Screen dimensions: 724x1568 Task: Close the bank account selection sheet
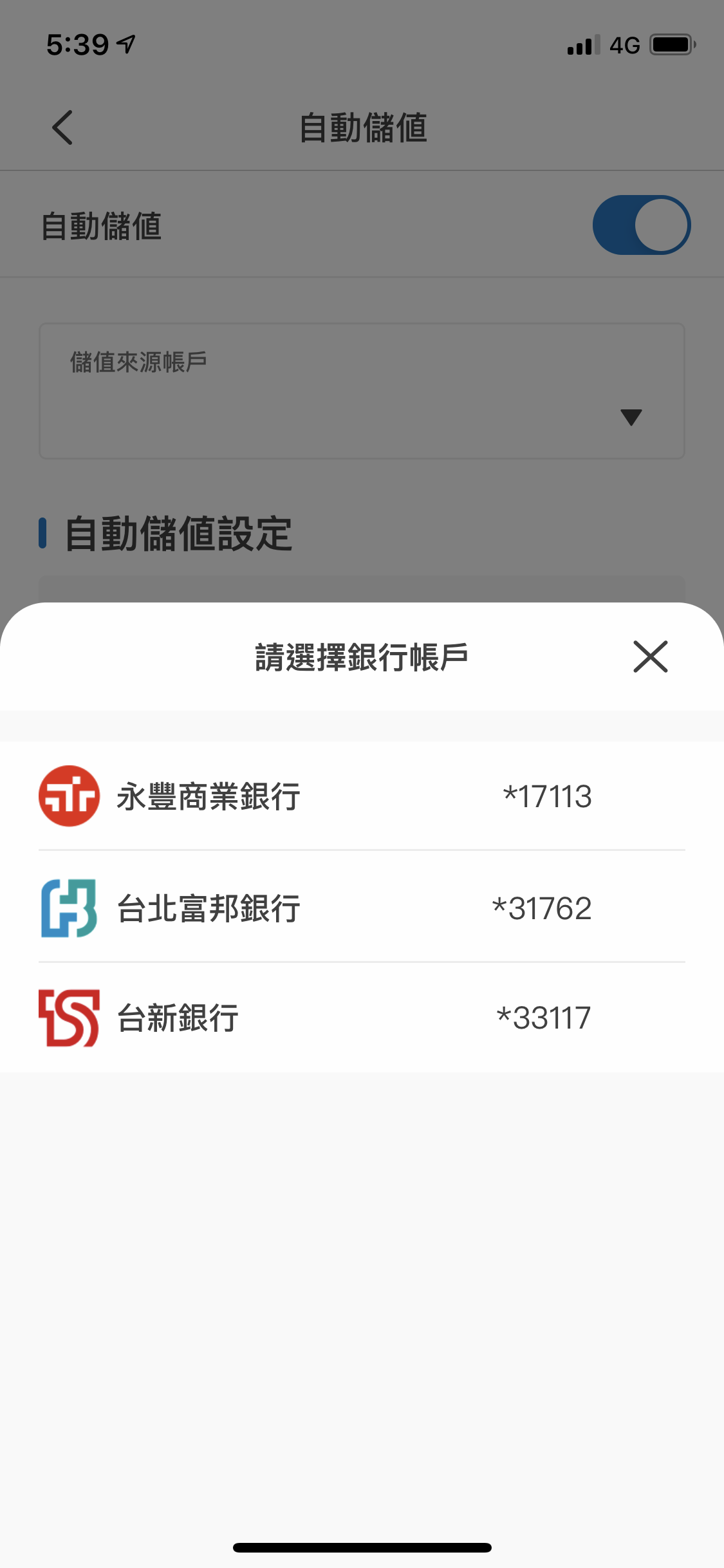coord(650,657)
